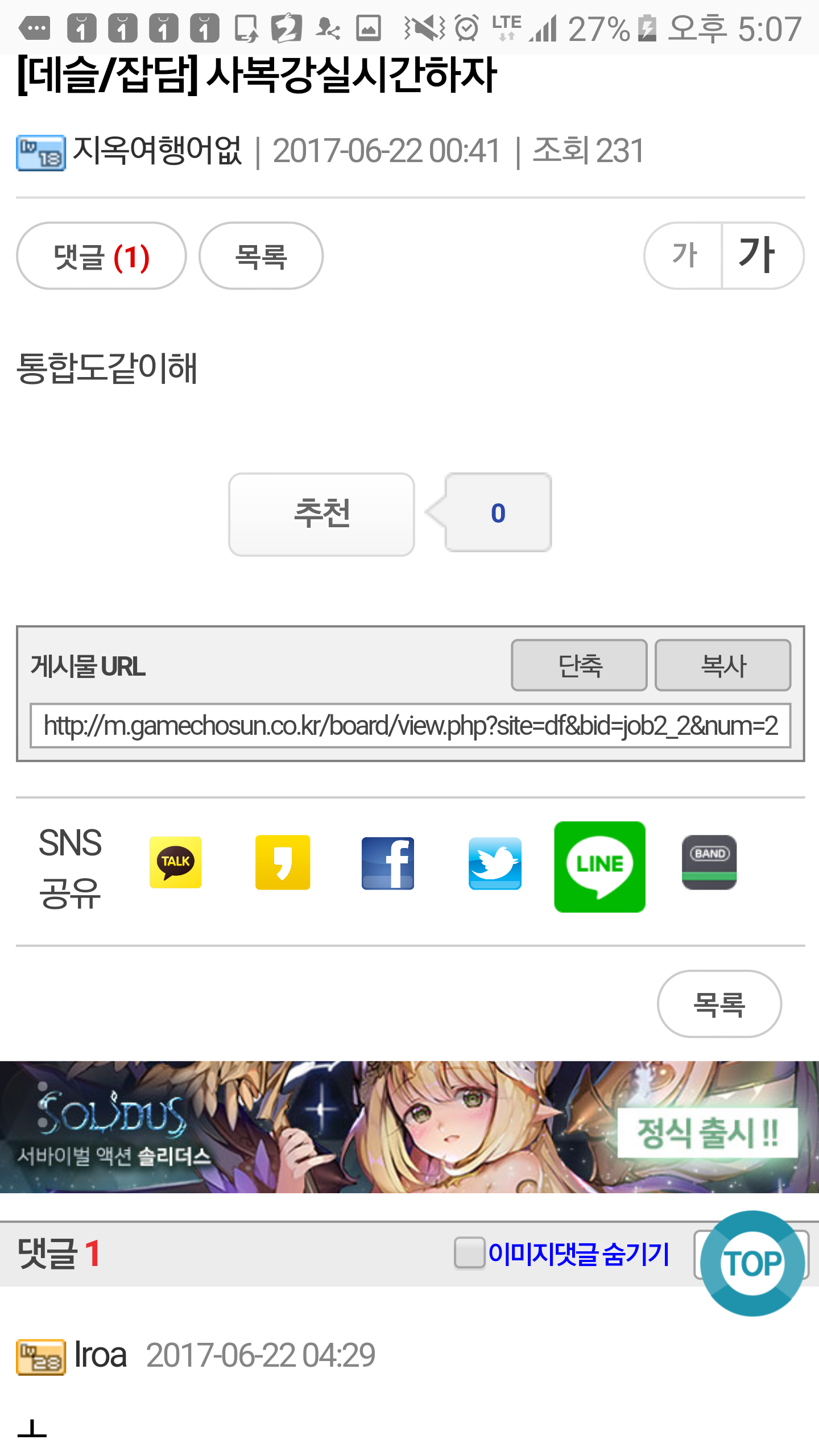The height and width of the screenshot is (1456, 819).
Task: Open the Solidus game ad banner
Action: pos(409,1127)
